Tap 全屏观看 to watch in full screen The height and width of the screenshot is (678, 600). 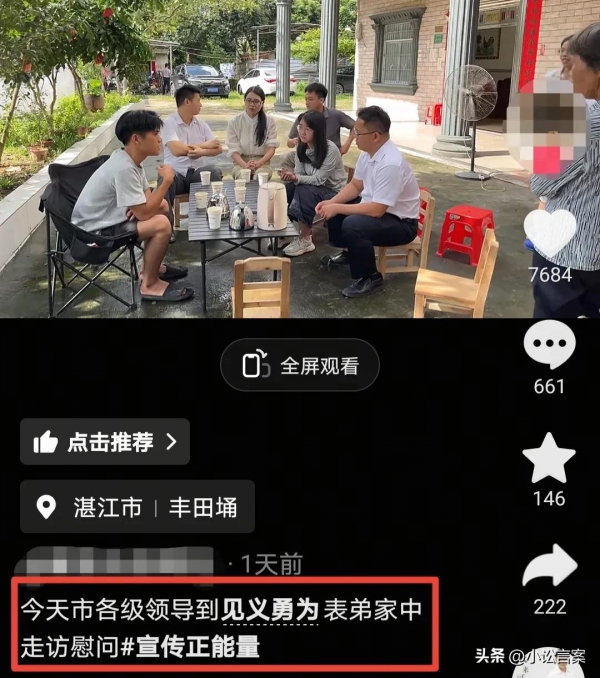pyautogui.click(x=300, y=366)
